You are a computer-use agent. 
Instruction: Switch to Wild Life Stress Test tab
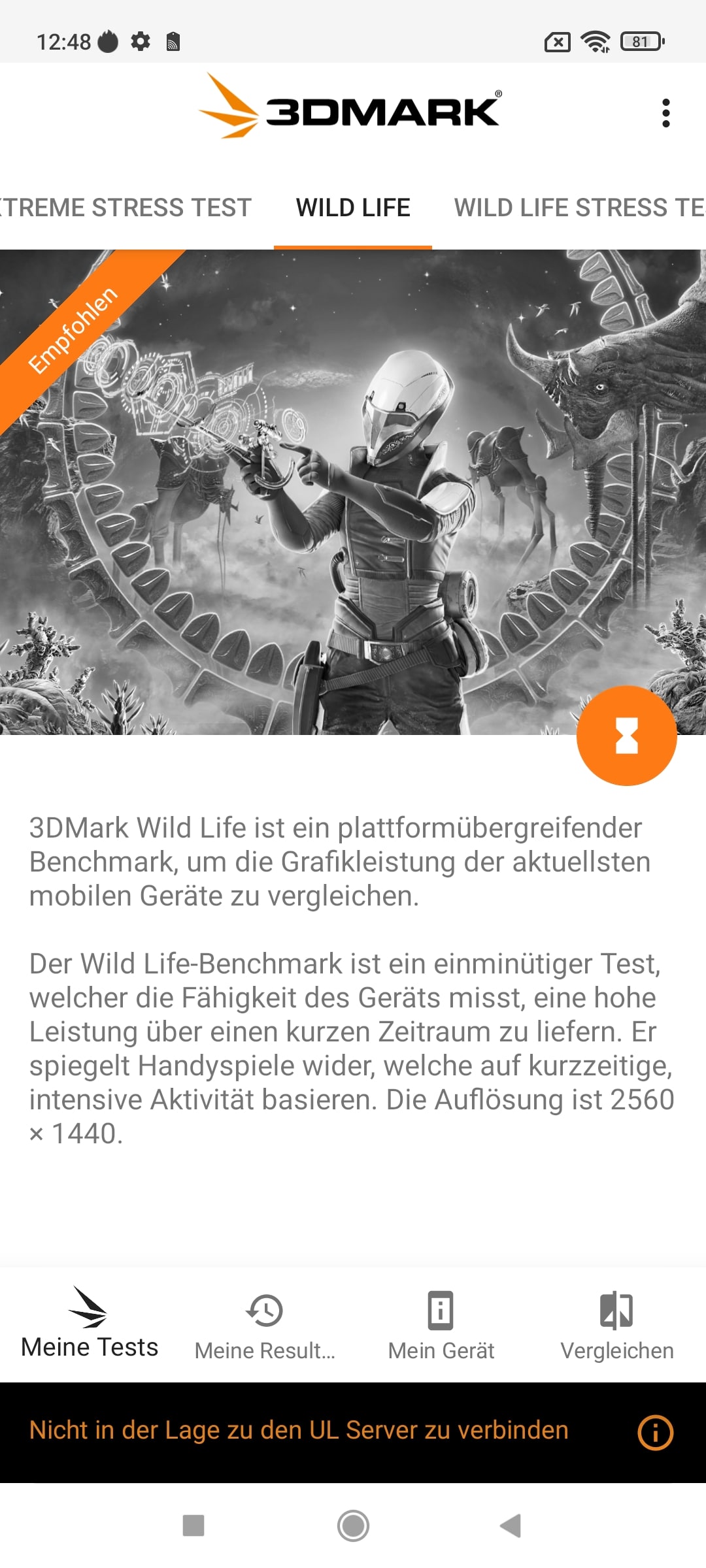[580, 208]
